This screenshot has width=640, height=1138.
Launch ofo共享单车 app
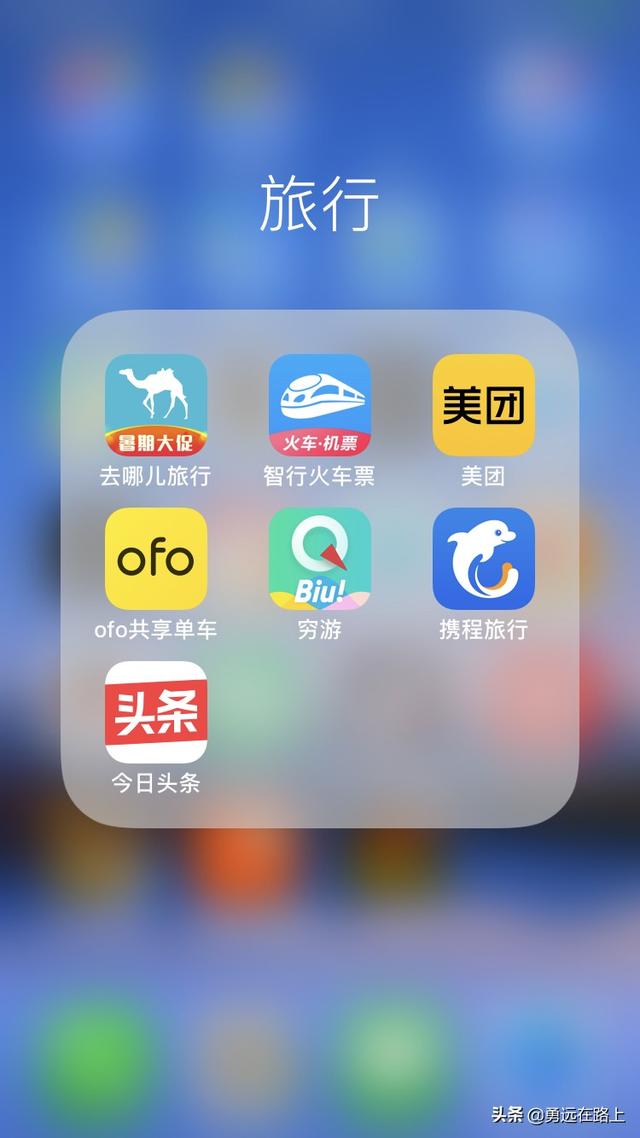coord(156,558)
